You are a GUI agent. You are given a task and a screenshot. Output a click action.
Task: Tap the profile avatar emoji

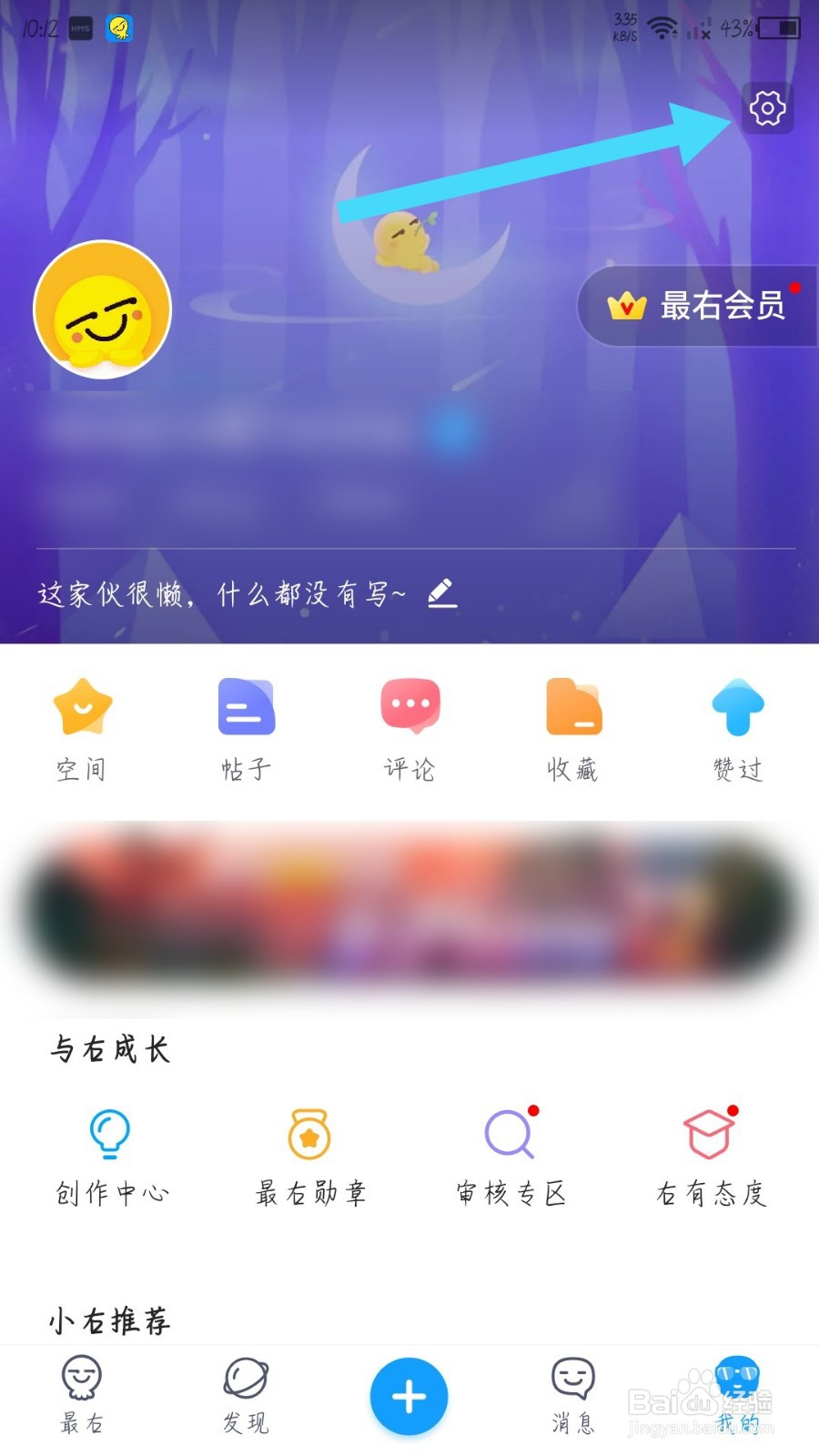tap(100, 309)
